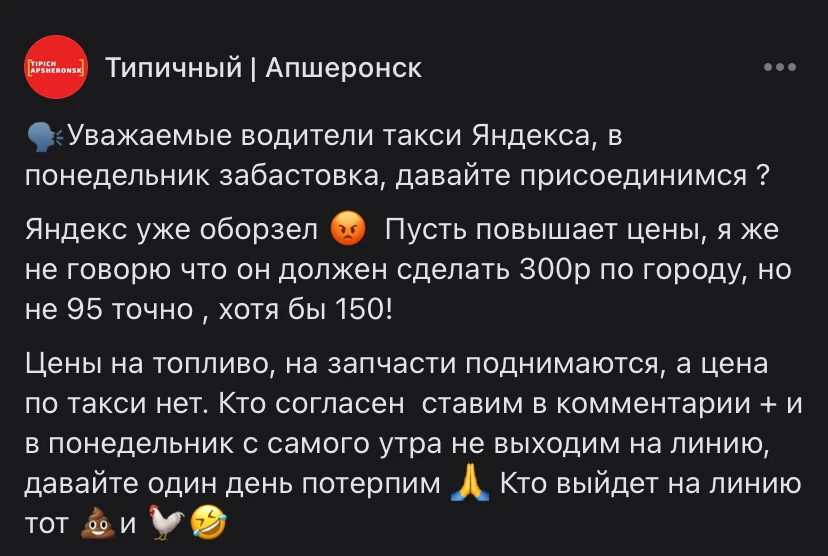Image resolution: width=828 pixels, height=556 pixels.
Task: Open the post's three-dot overflow menu
Action: [779, 68]
